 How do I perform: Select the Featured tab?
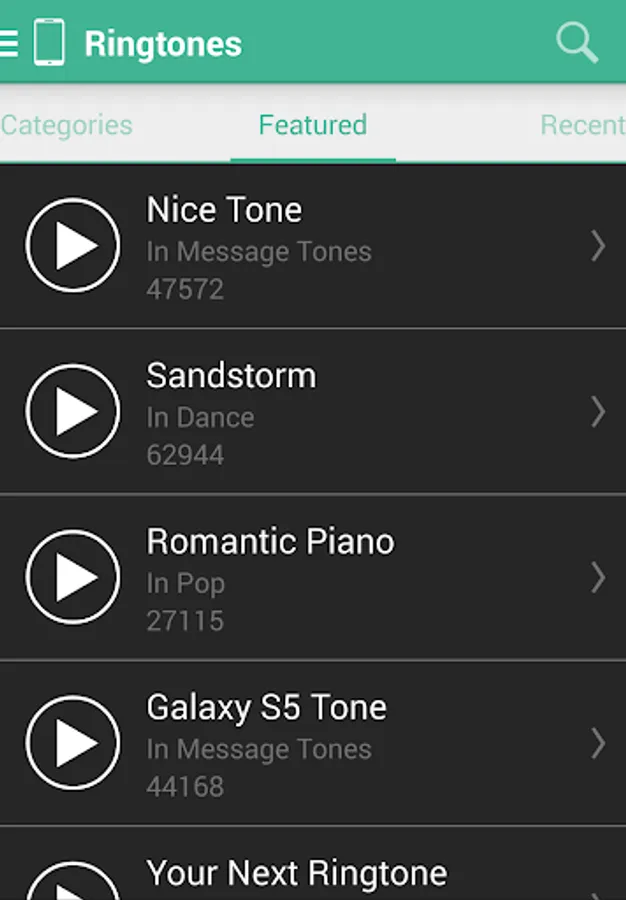coord(313,125)
